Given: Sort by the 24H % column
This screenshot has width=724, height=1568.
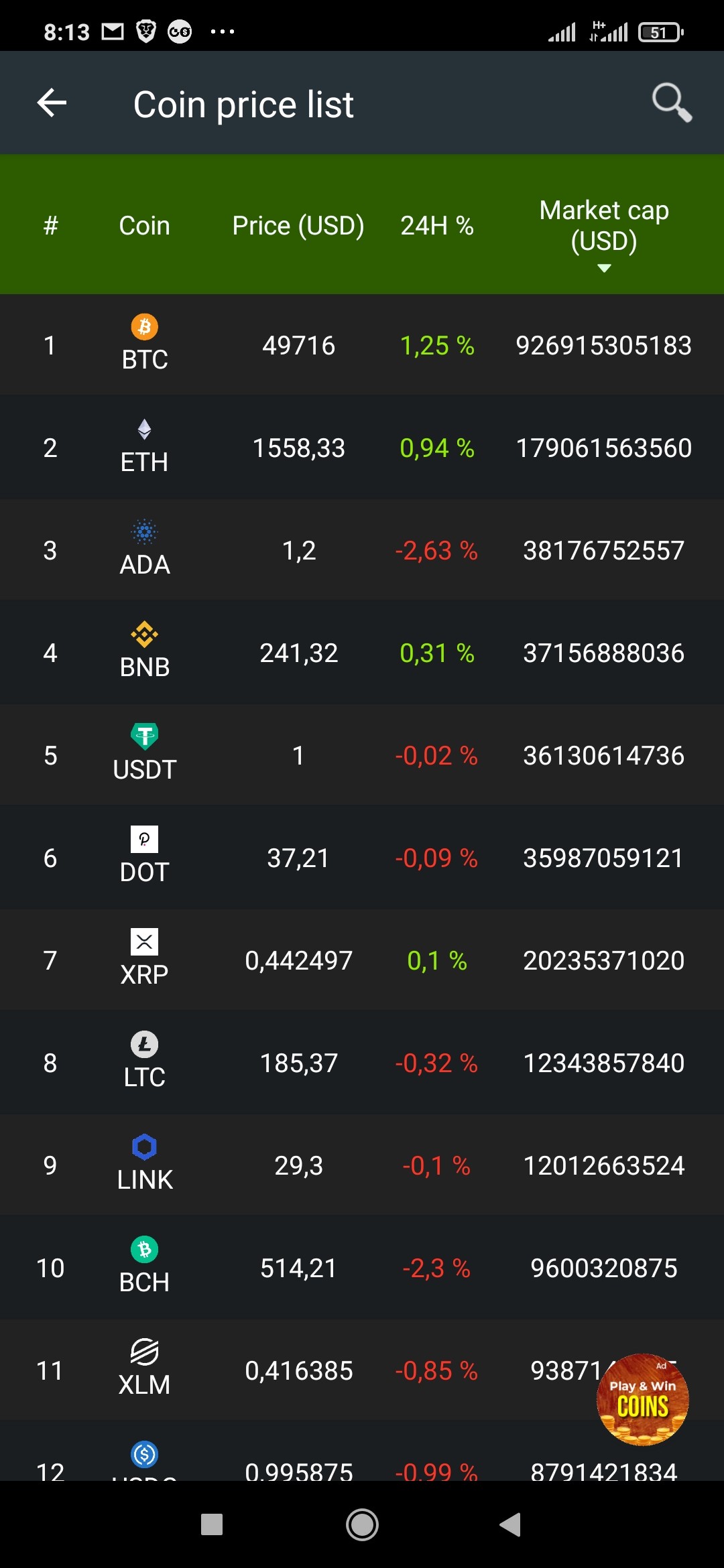Looking at the screenshot, I should coord(437,225).
